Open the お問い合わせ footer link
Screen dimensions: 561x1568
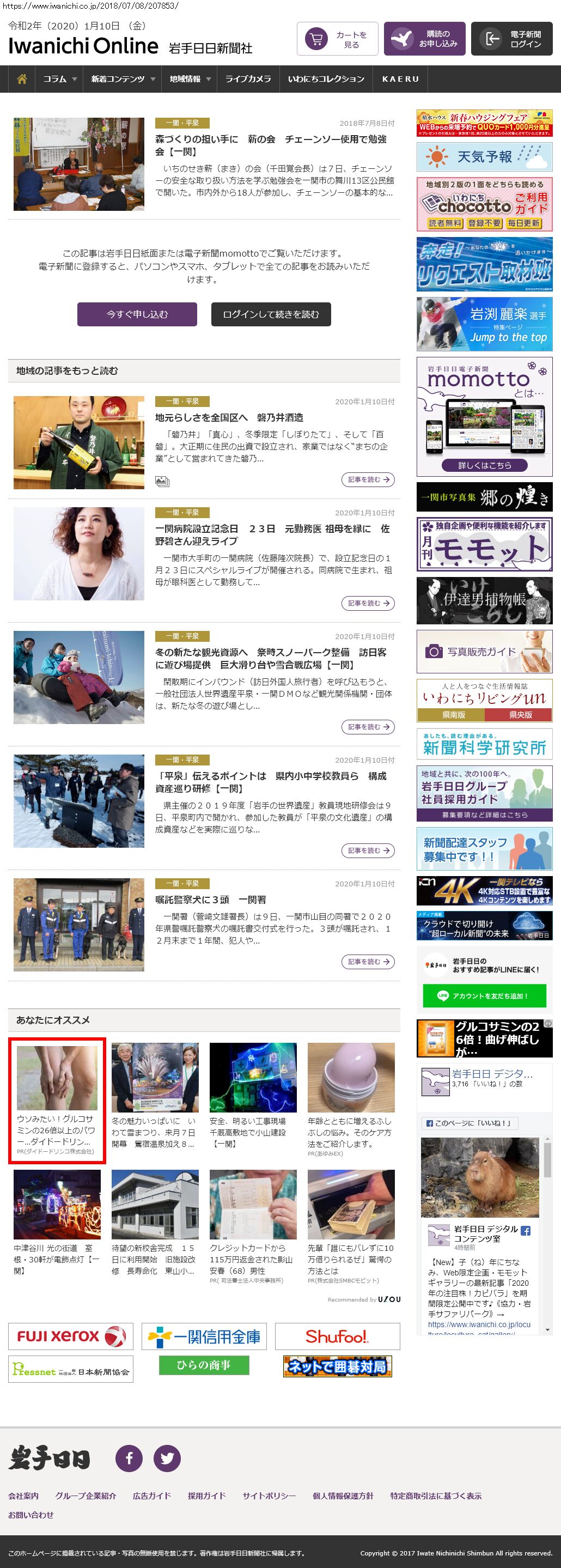[x=31, y=1515]
